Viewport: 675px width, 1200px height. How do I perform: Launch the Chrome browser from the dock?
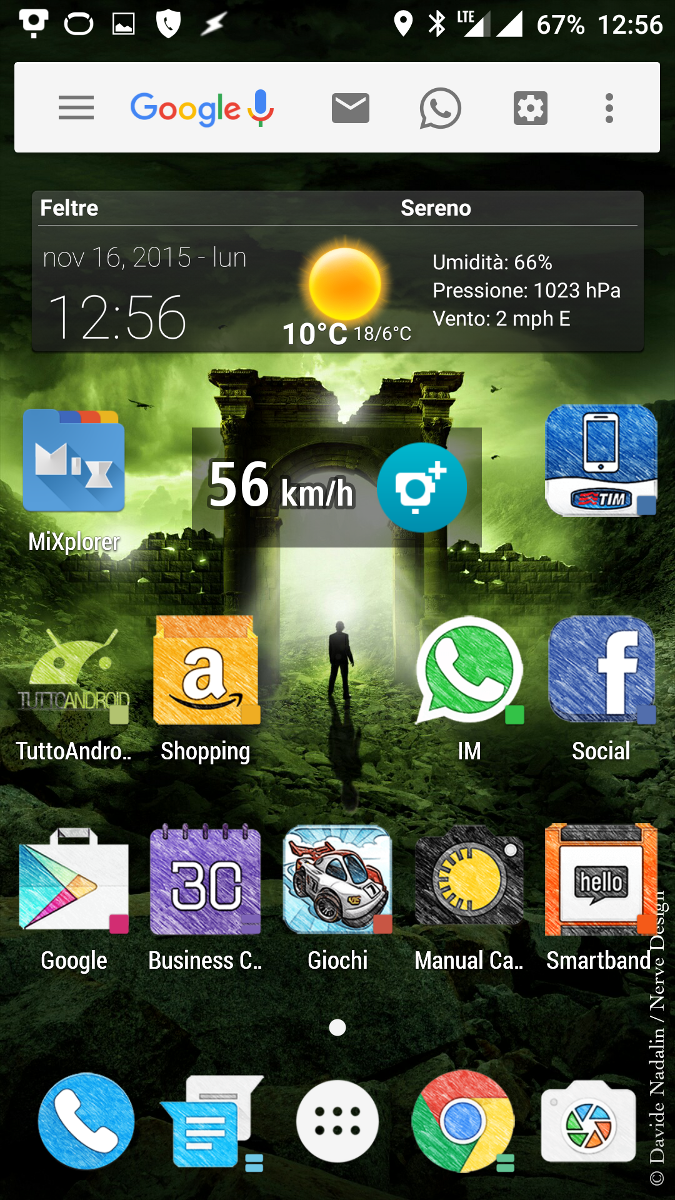point(463,1121)
